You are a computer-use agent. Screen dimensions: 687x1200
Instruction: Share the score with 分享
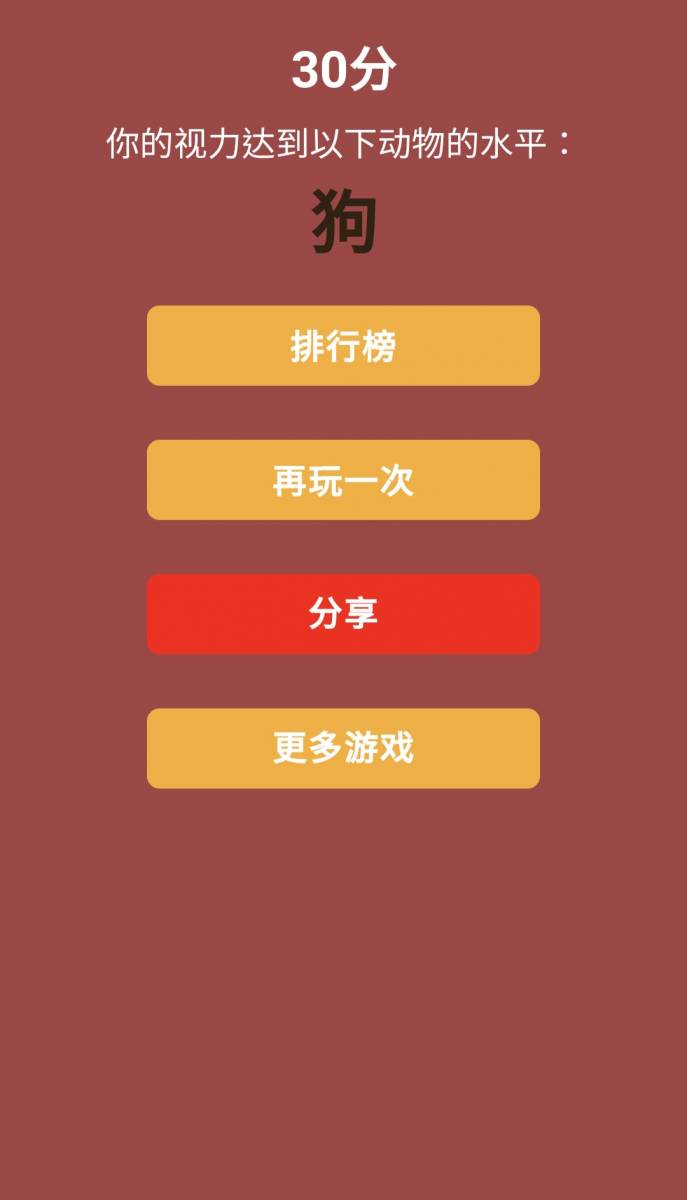pos(343,614)
